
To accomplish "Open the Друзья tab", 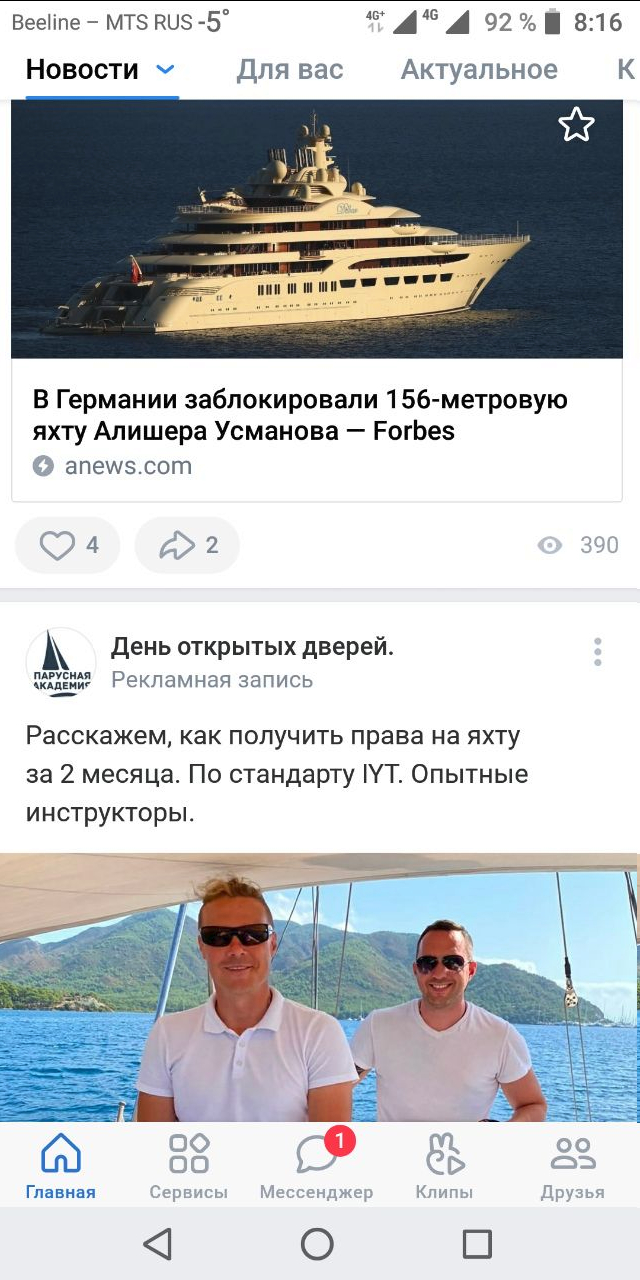I will 573,1166.
